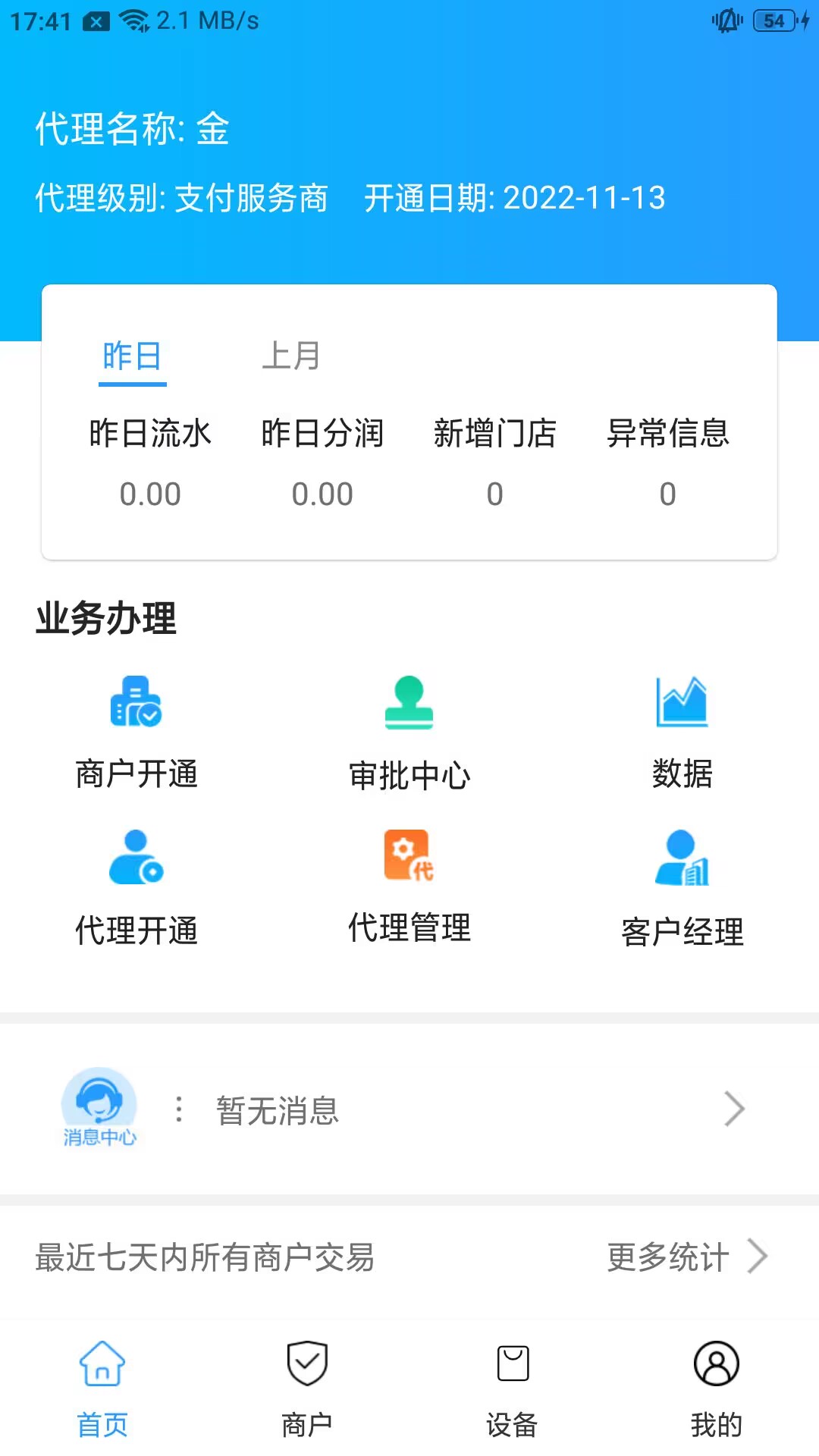The width and height of the screenshot is (819, 1456).
Task: Go to the 首页 tab
Action: click(102, 1388)
